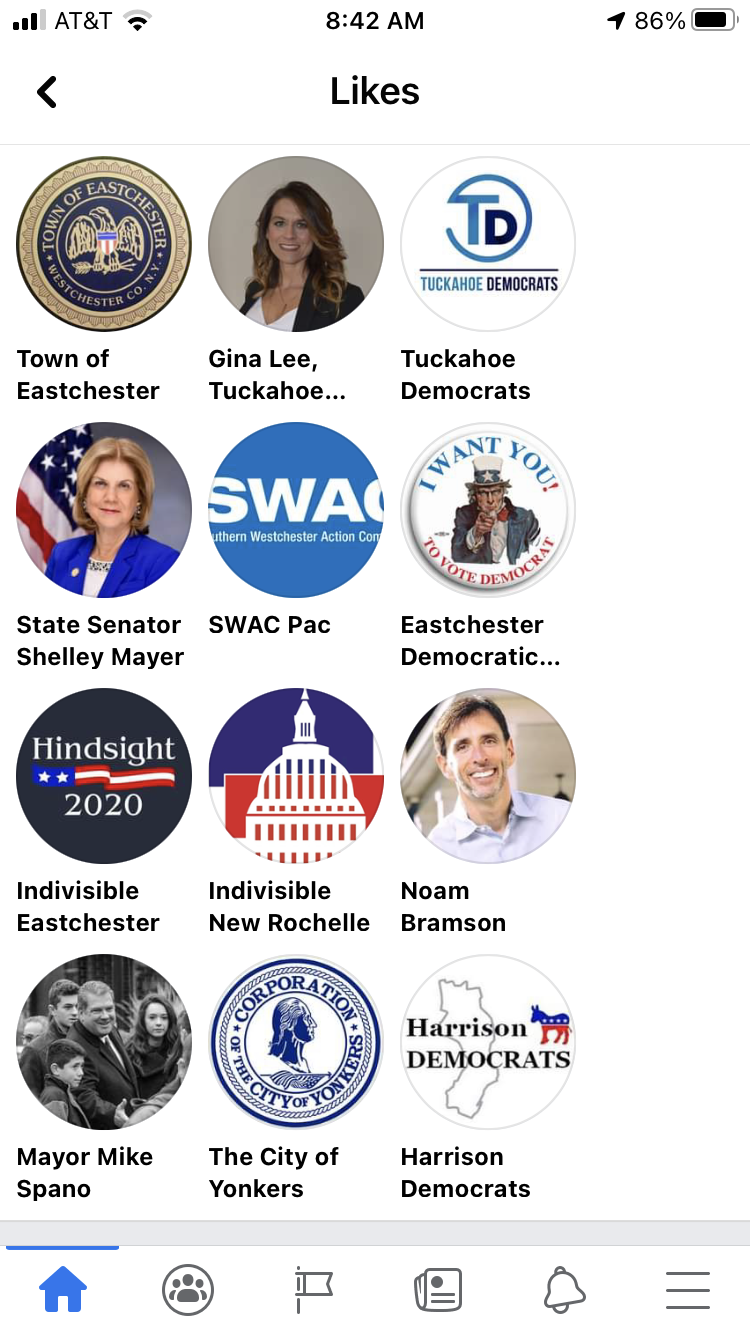The height and width of the screenshot is (1334, 750).
Task: View the Indivisible Eastchester page
Action: click(103, 776)
